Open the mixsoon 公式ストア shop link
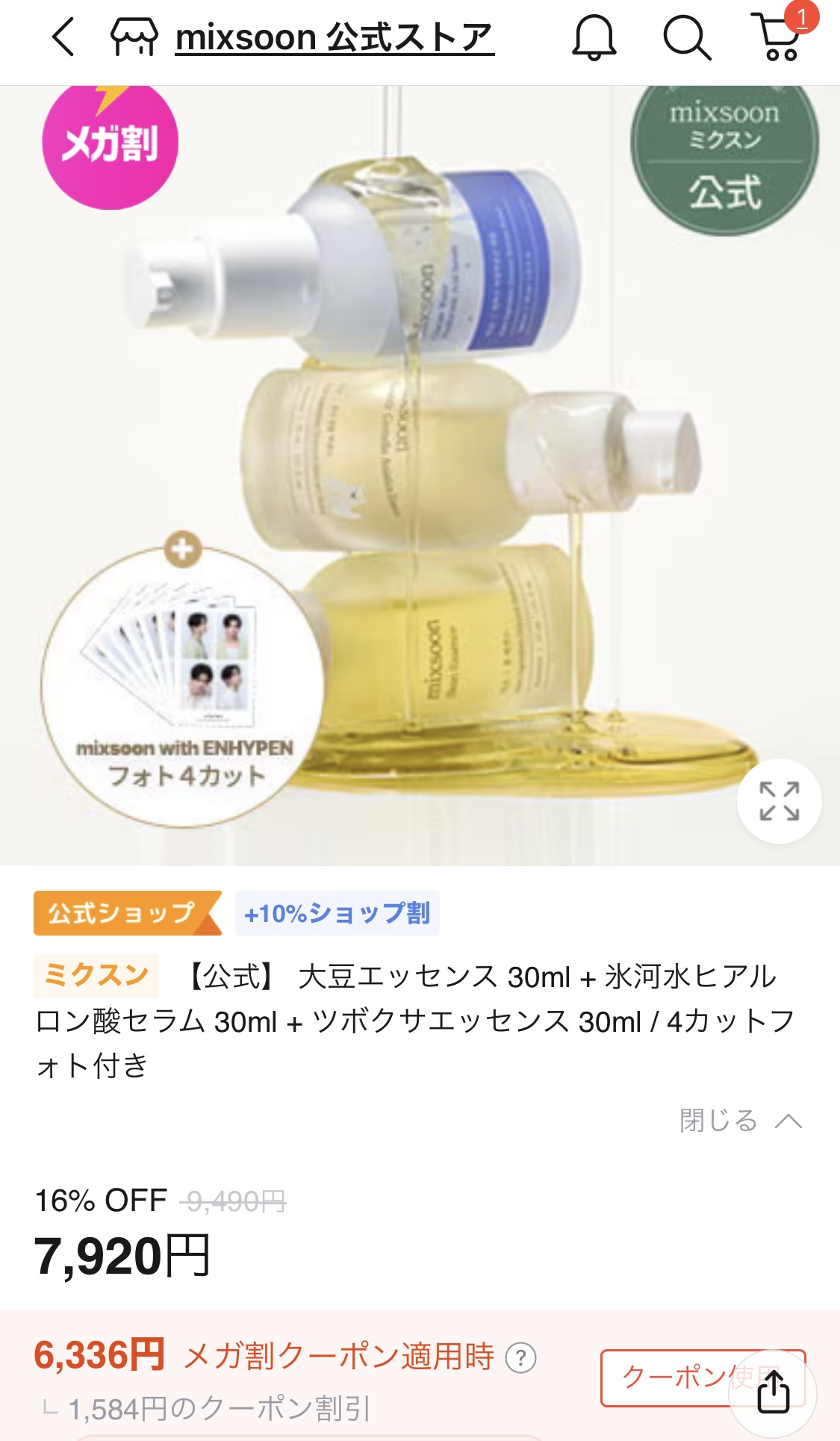The image size is (840, 1441). pos(302,37)
